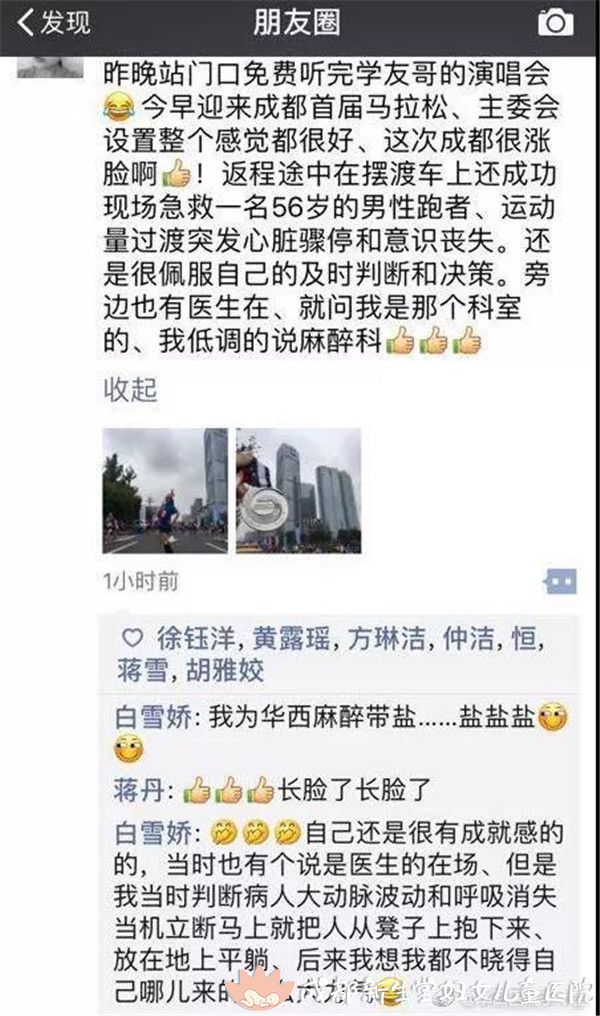Open the like and comment menu
600x1016 pixels.
click(560, 581)
